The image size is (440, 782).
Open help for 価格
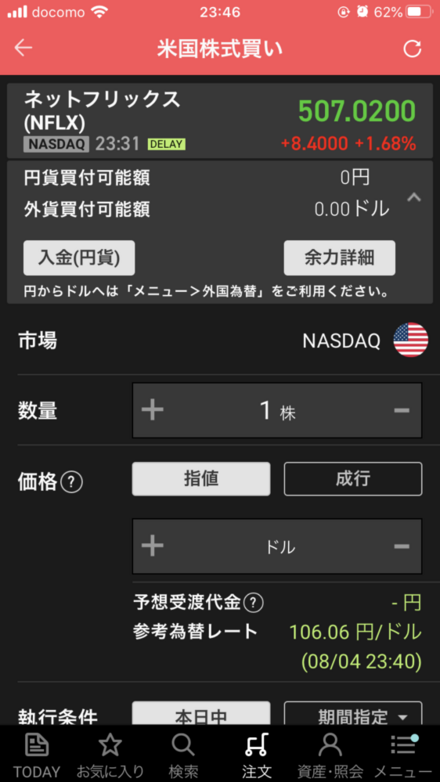click(71, 482)
